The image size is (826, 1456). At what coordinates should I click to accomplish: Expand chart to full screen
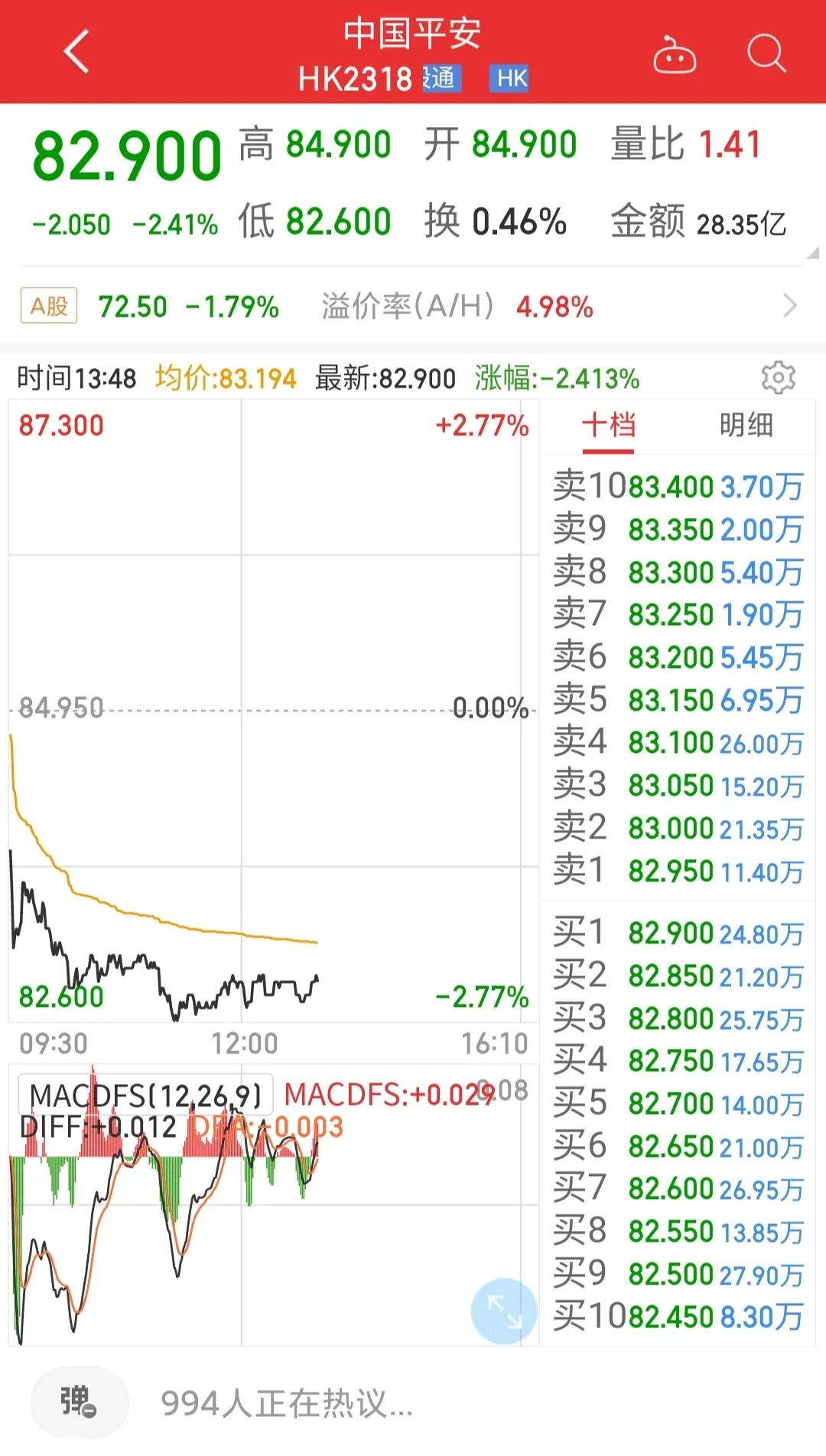[x=504, y=1311]
